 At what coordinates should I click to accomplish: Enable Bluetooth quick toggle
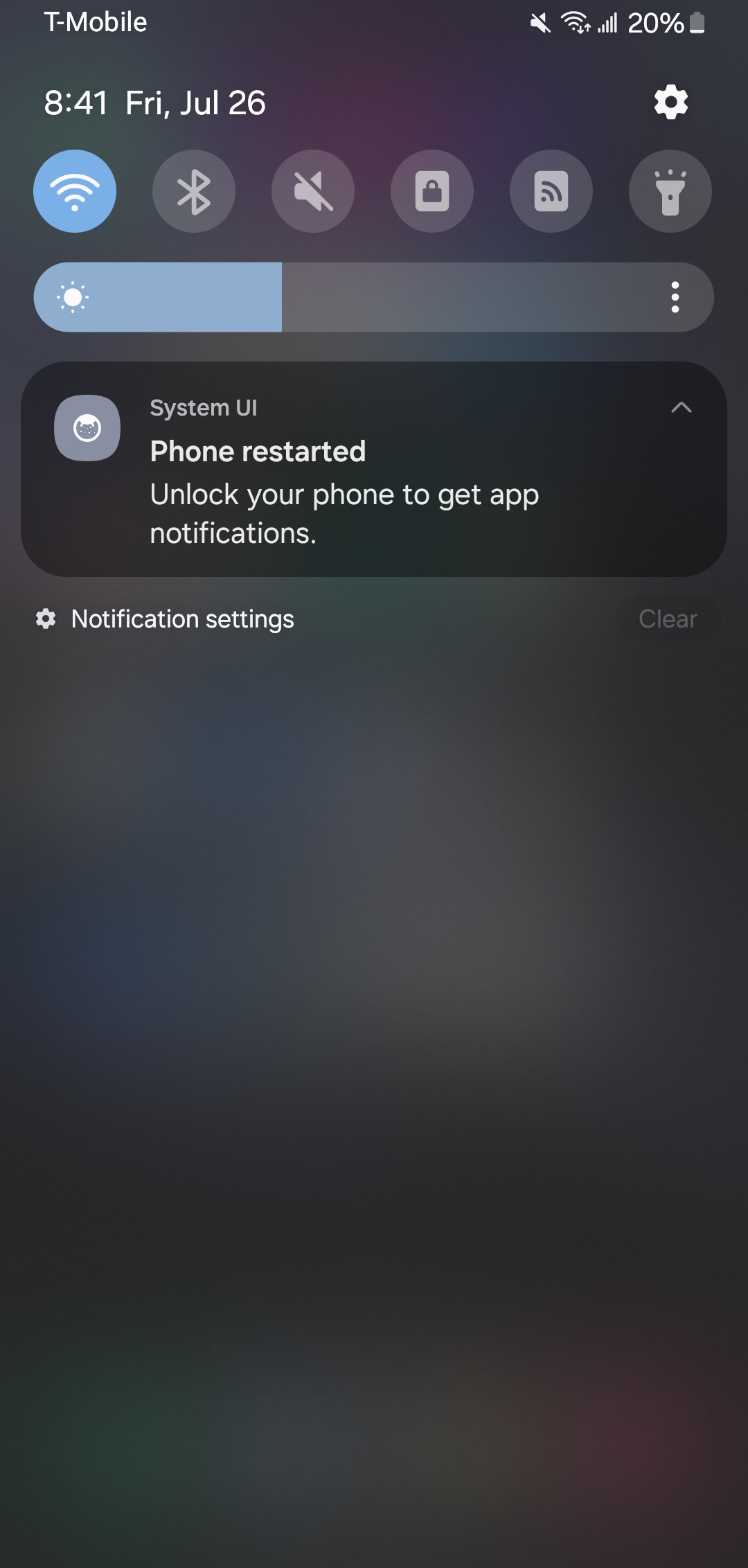[x=194, y=191]
